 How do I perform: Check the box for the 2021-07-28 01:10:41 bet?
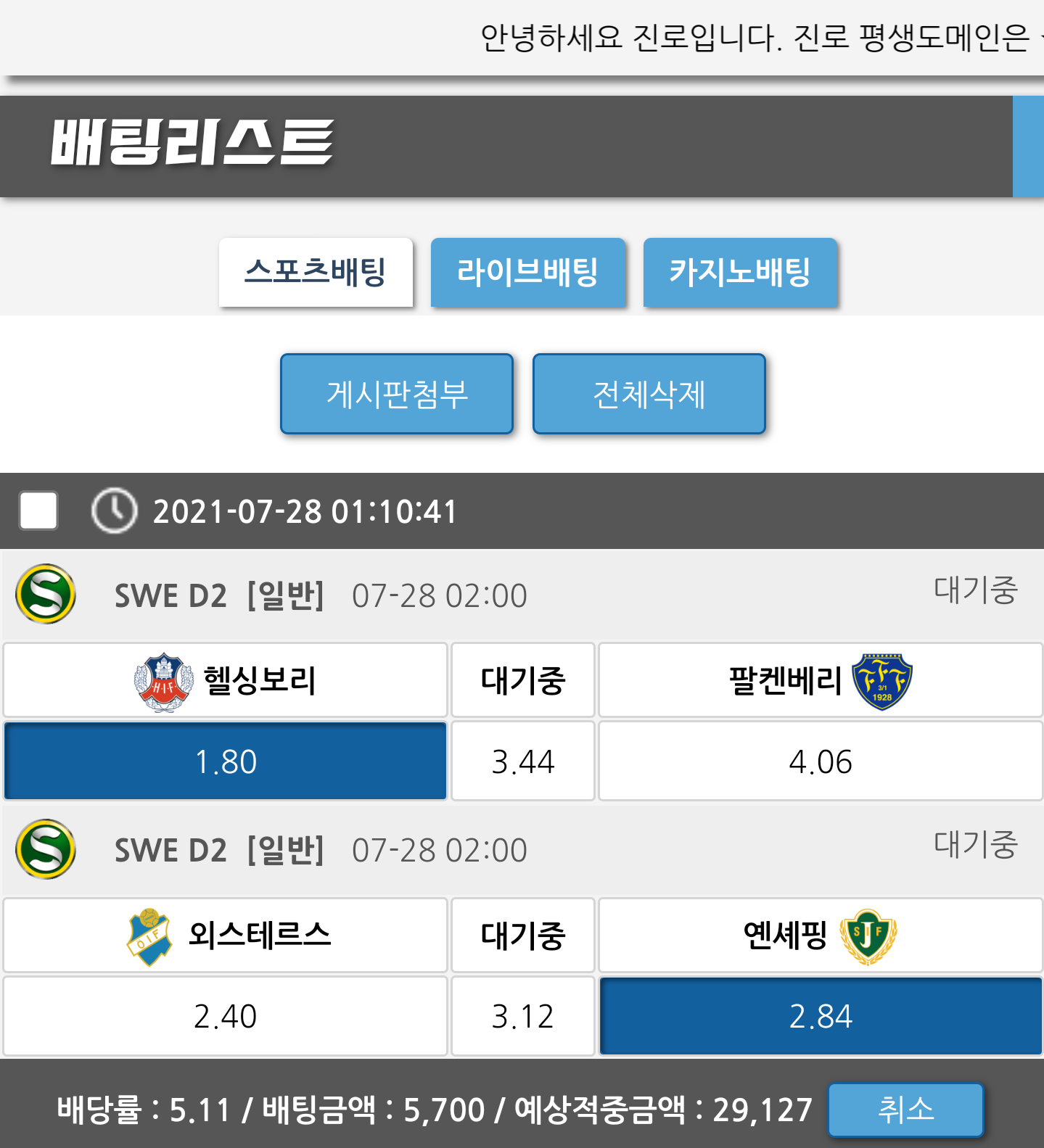pos(38,511)
